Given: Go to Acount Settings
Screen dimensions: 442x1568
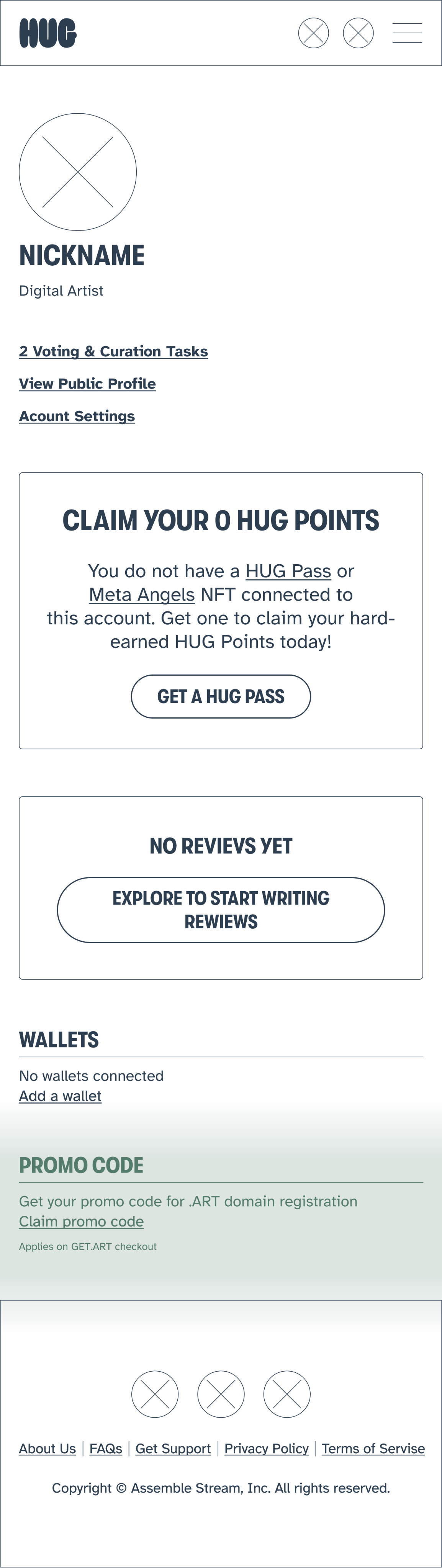Looking at the screenshot, I should pyautogui.click(x=77, y=416).
